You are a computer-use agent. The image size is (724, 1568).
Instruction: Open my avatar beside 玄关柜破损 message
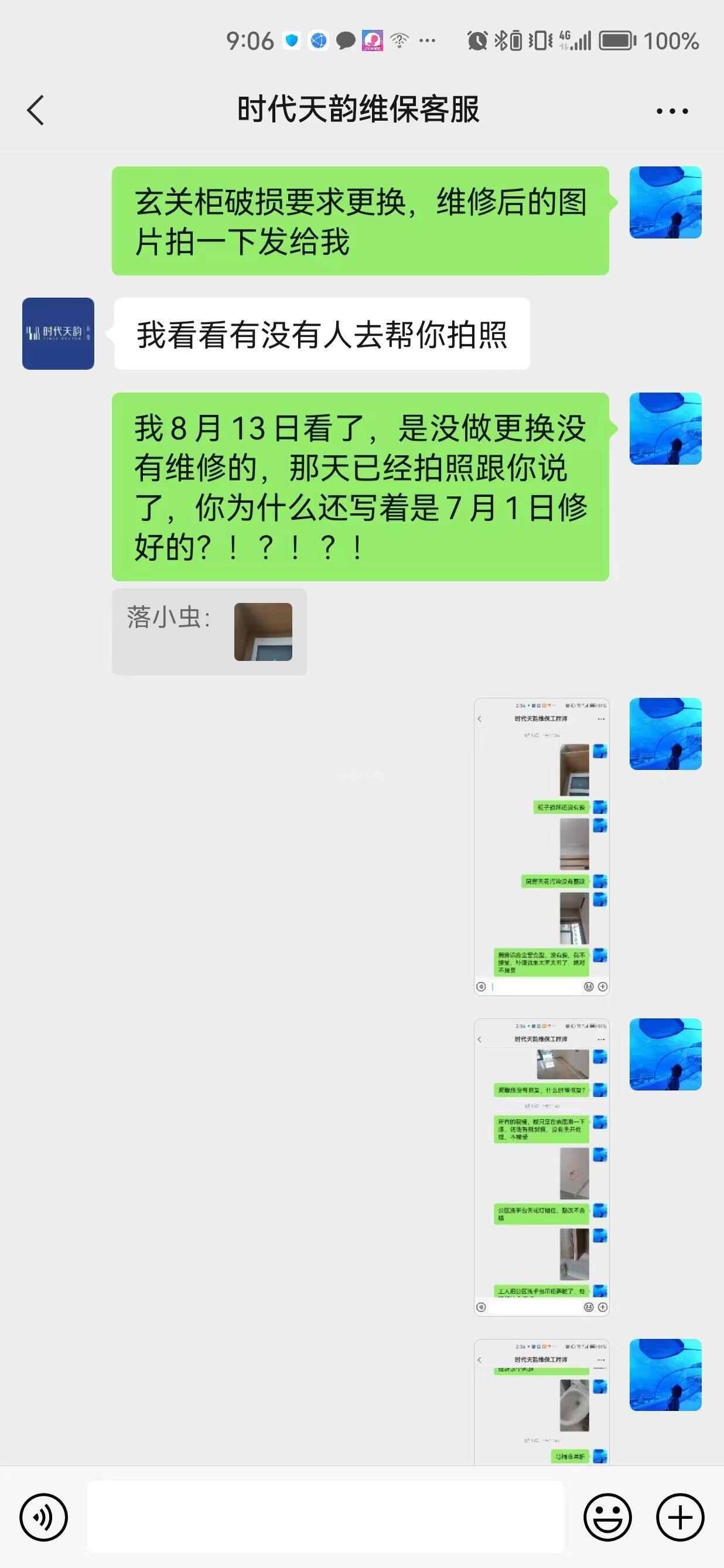point(665,203)
